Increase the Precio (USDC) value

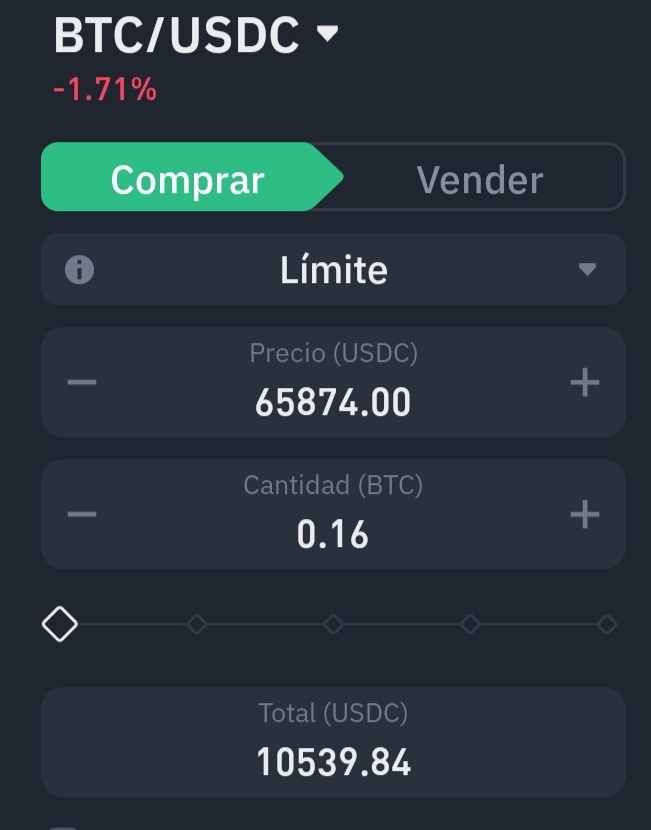point(584,382)
